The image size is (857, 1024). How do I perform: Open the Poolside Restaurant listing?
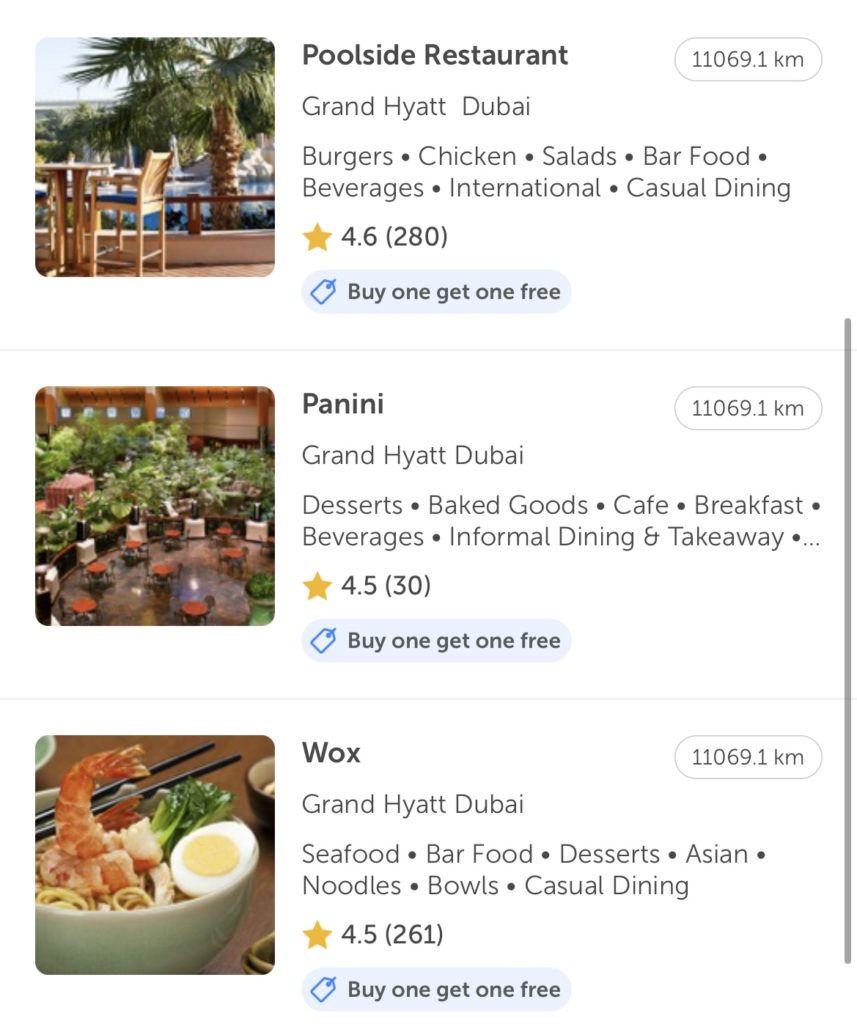434,56
